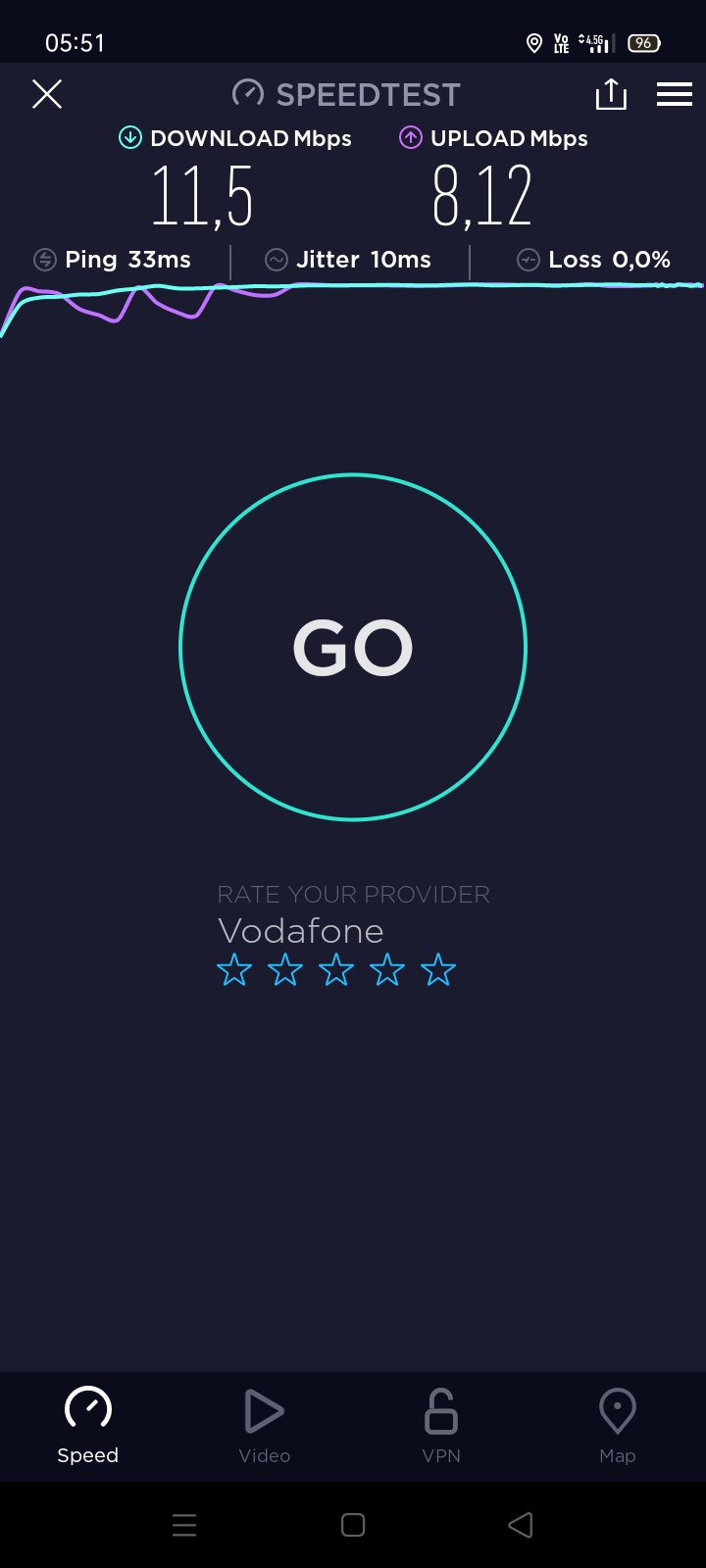Close the speed test results
Image resolution: width=706 pixels, height=1568 pixels.
coord(47,94)
